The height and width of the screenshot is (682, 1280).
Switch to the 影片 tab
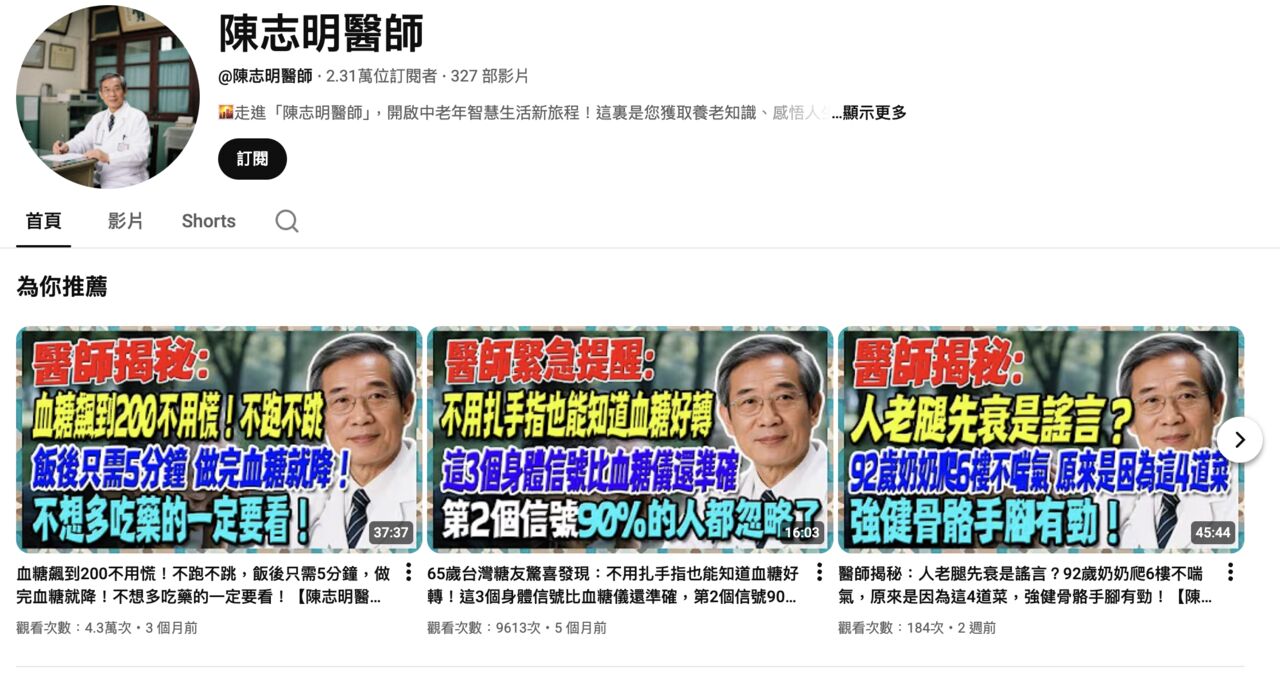126,221
